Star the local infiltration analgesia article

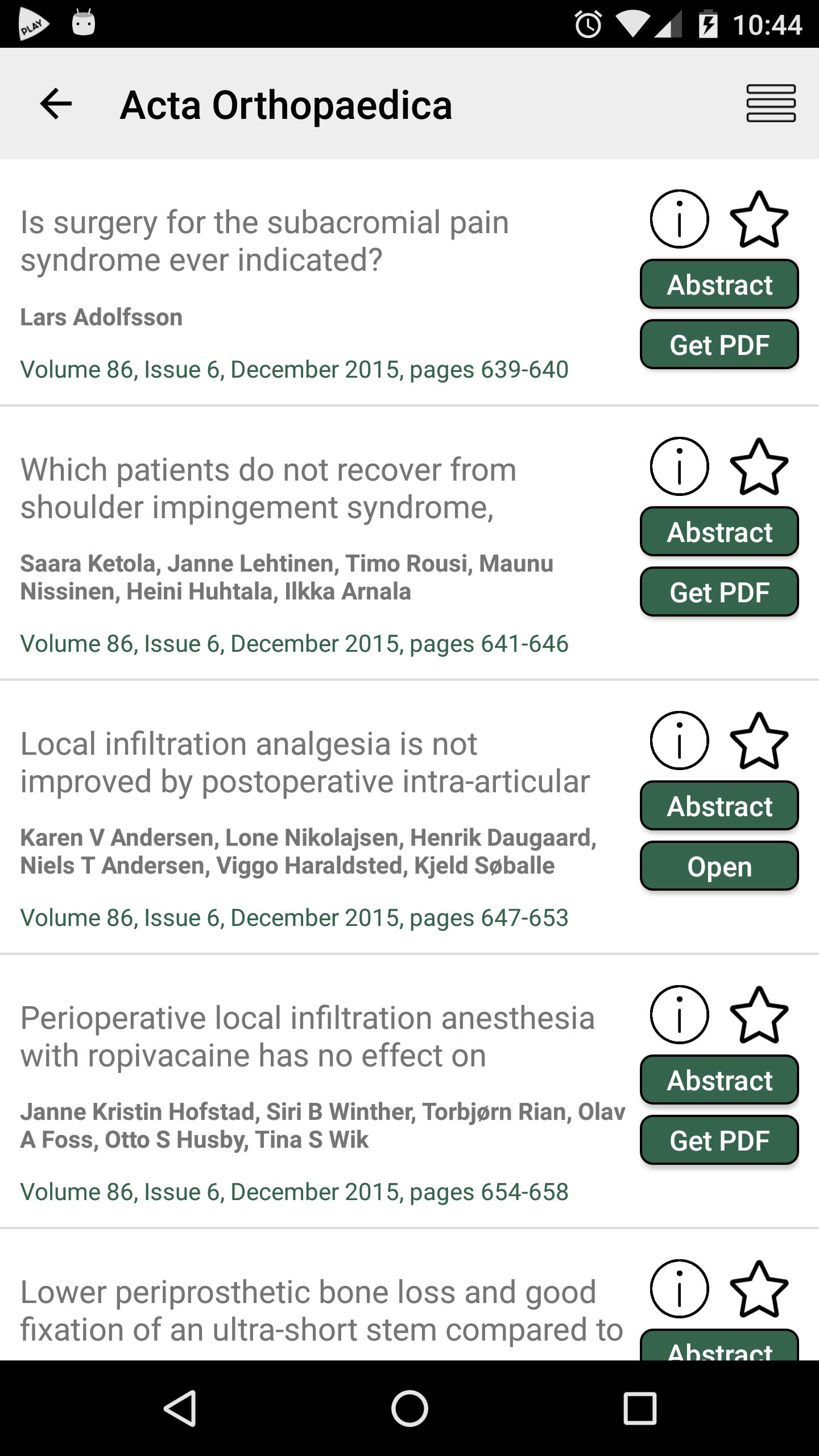click(759, 741)
